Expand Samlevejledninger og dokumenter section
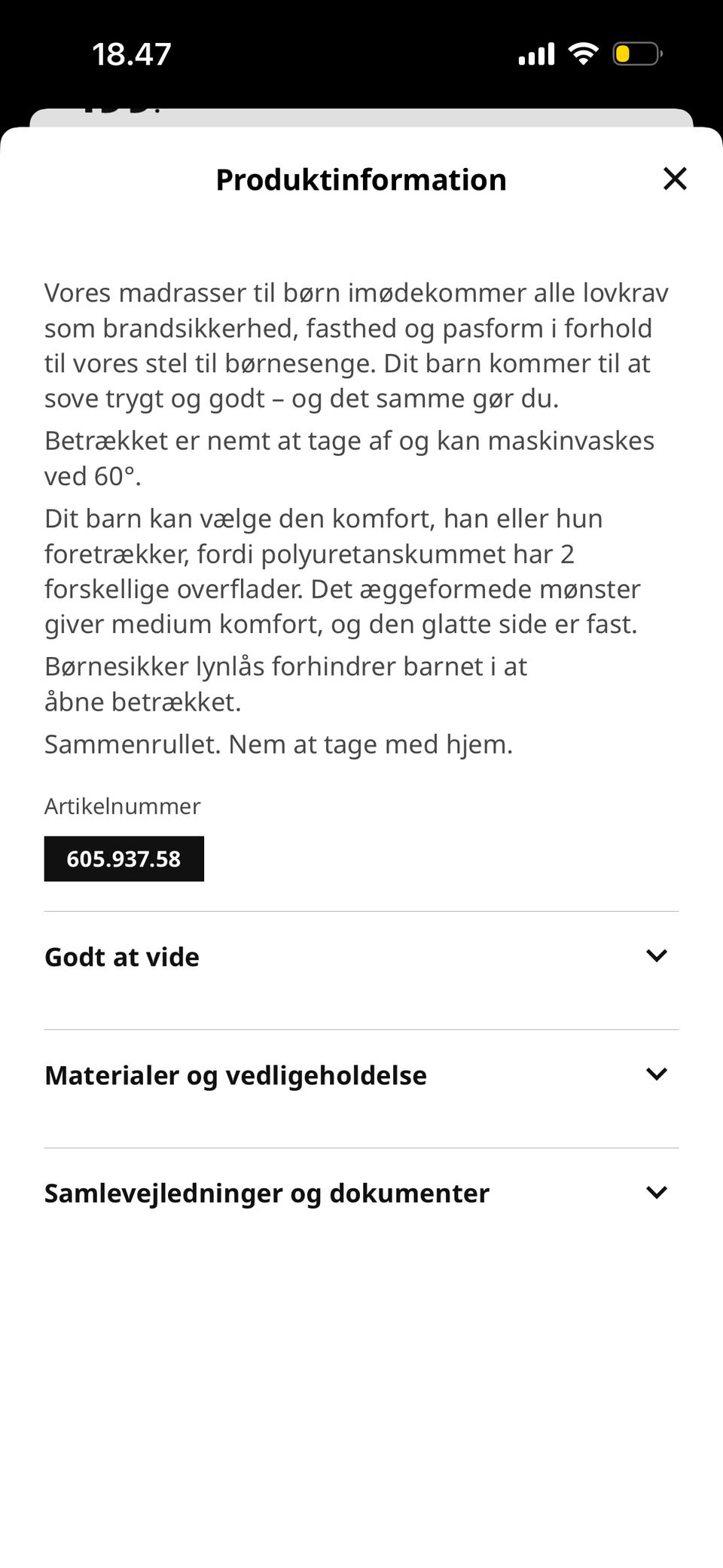Image resolution: width=723 pixels, height=1568 pixels. 267,1193
